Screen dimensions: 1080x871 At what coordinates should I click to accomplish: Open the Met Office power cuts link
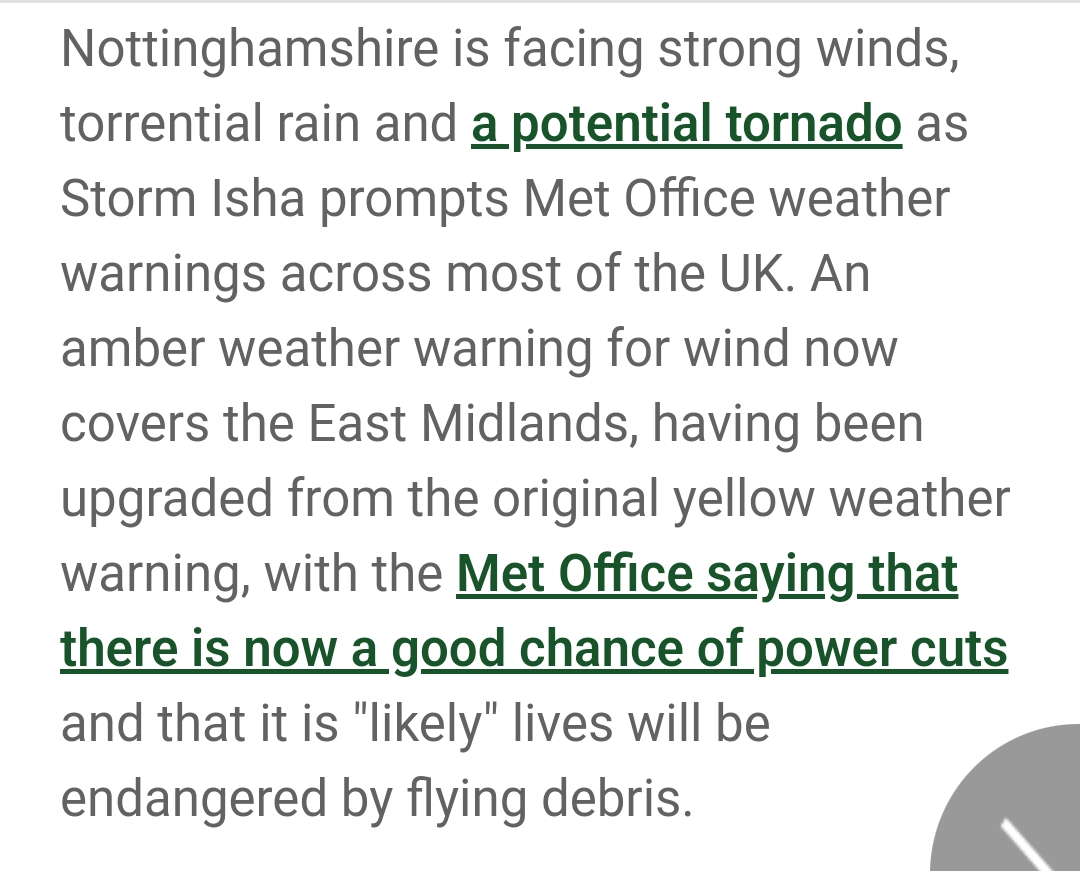point(533,649)
